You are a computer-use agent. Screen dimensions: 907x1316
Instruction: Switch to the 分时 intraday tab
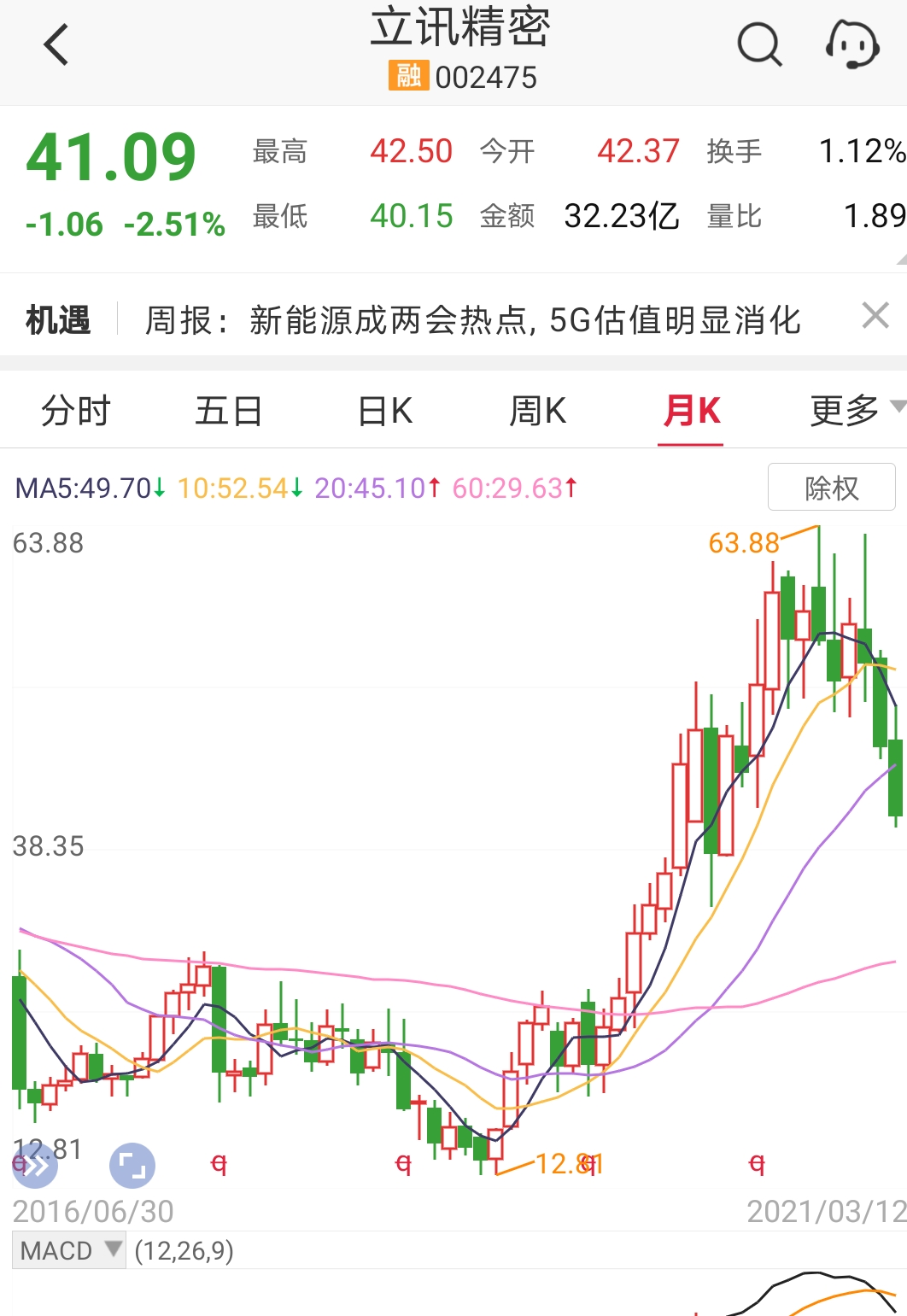[77, 411]
